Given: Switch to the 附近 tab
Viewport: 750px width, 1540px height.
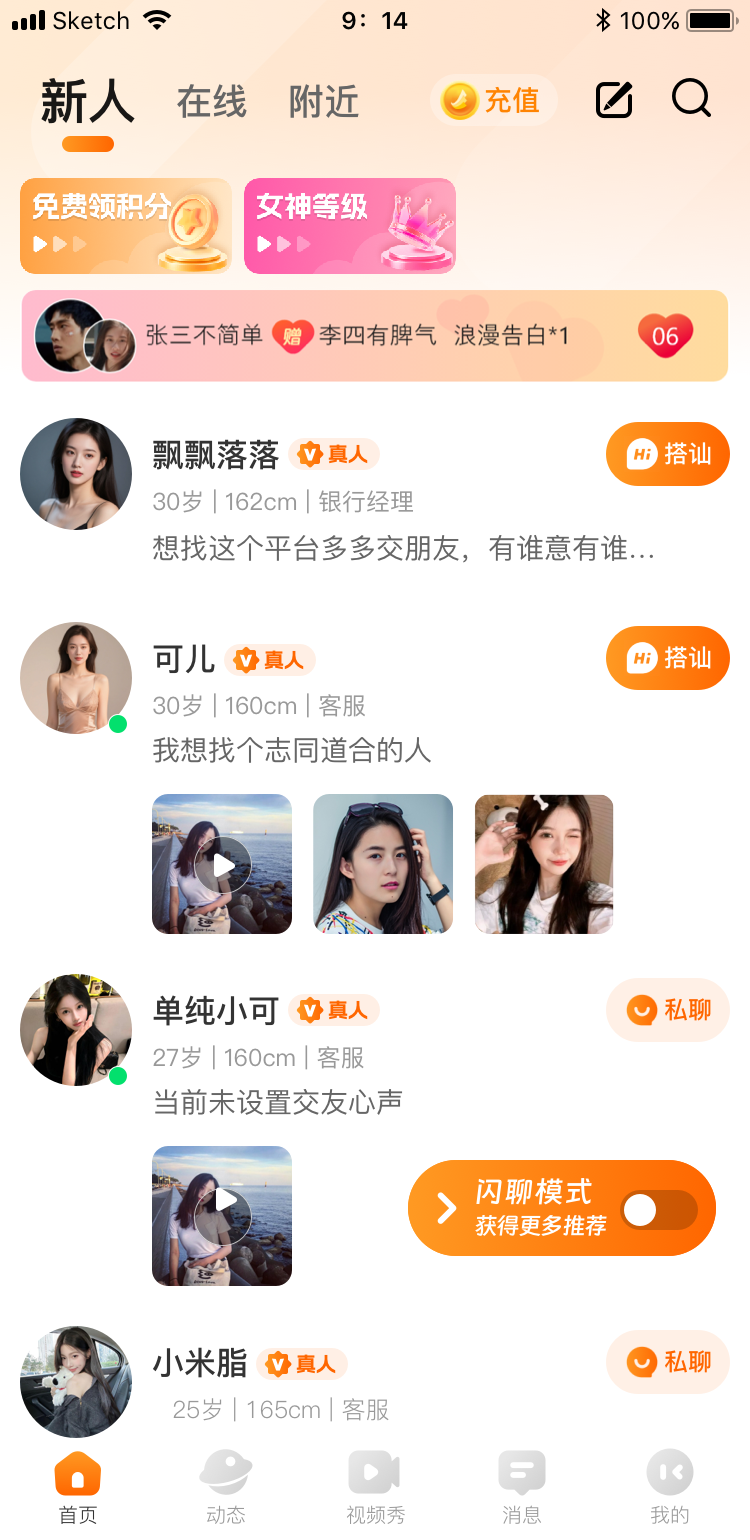Looking at the screenshot, I should (x=322, y=100).
